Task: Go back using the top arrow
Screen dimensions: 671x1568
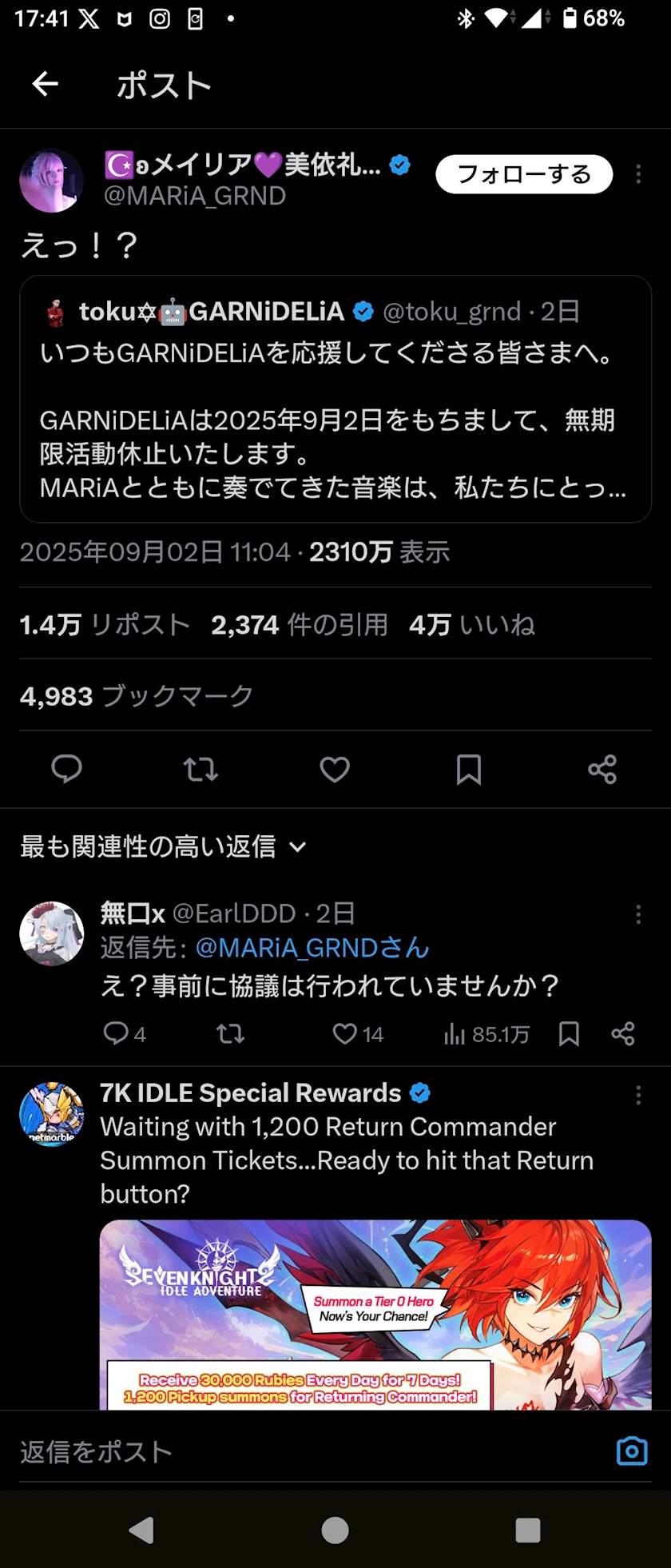Action: click(46, 83)
